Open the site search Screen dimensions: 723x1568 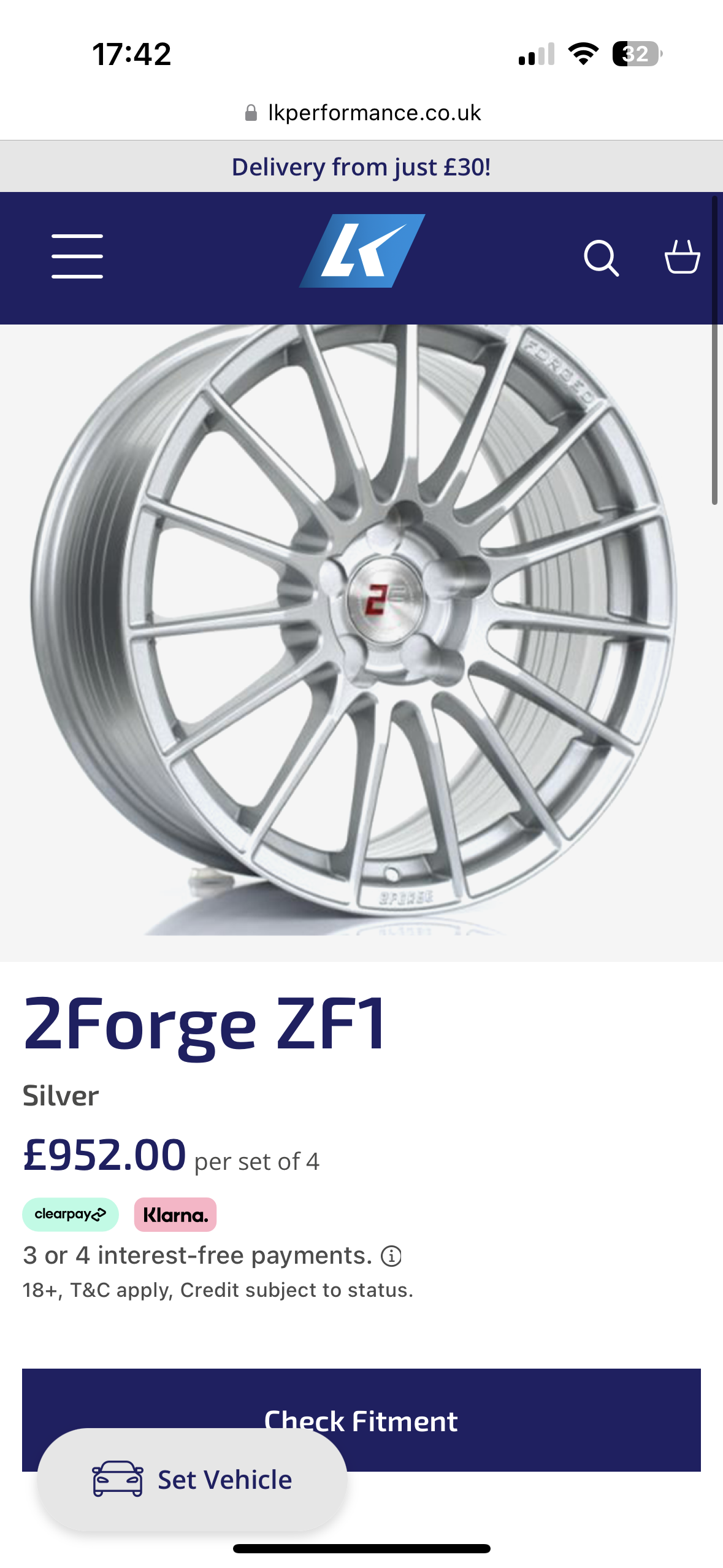coord(601,258)
